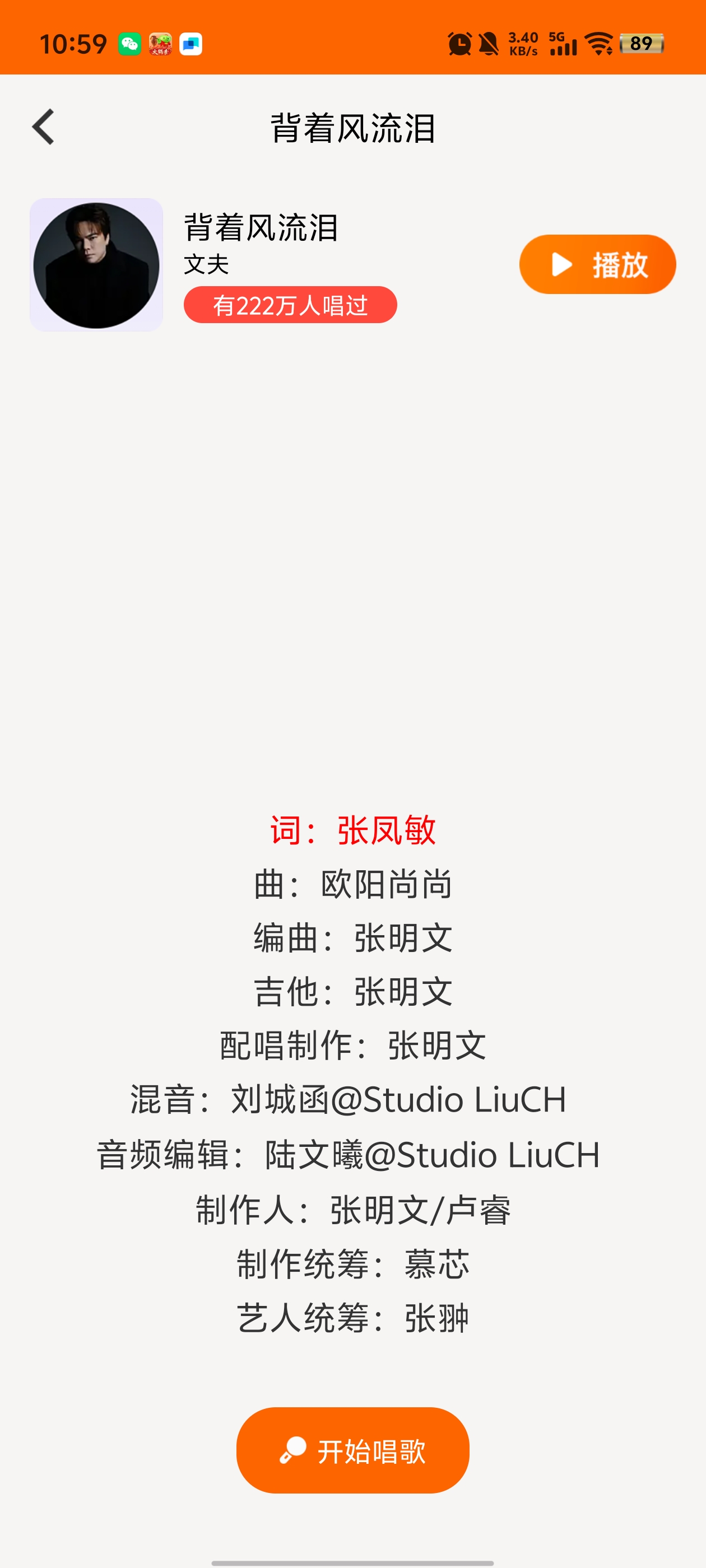Tap the do-not-disturb bell icon
The height and width of the screenshot is (1568, 706).
489,43
